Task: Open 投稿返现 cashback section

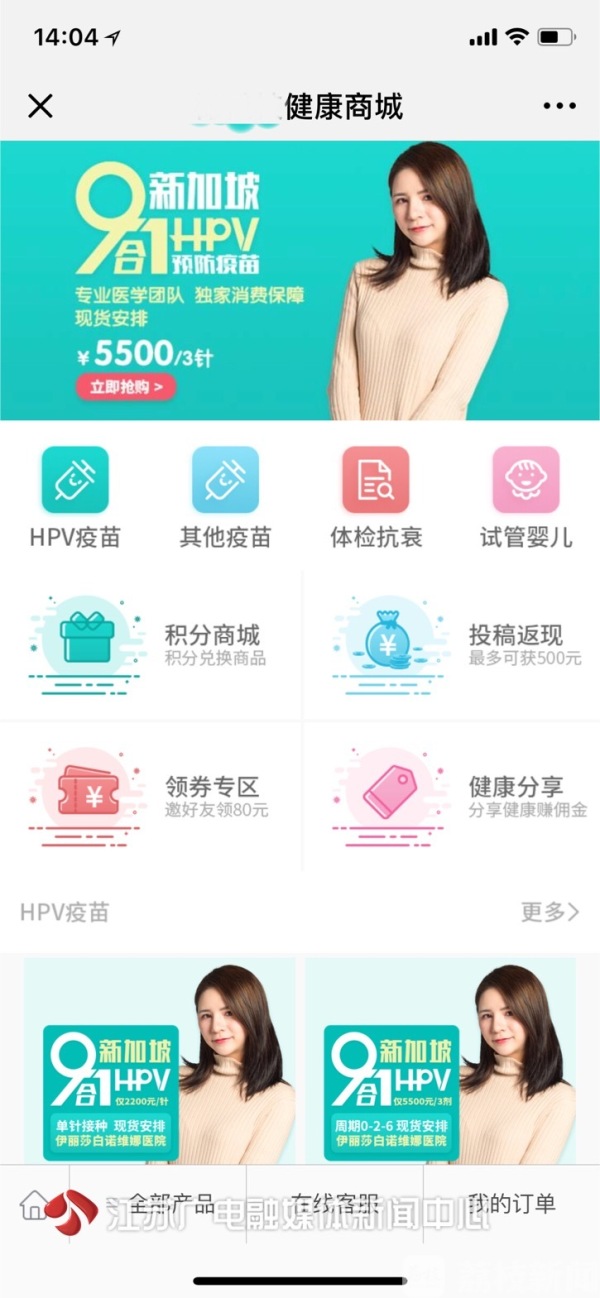Action: [x=452, y=644]
